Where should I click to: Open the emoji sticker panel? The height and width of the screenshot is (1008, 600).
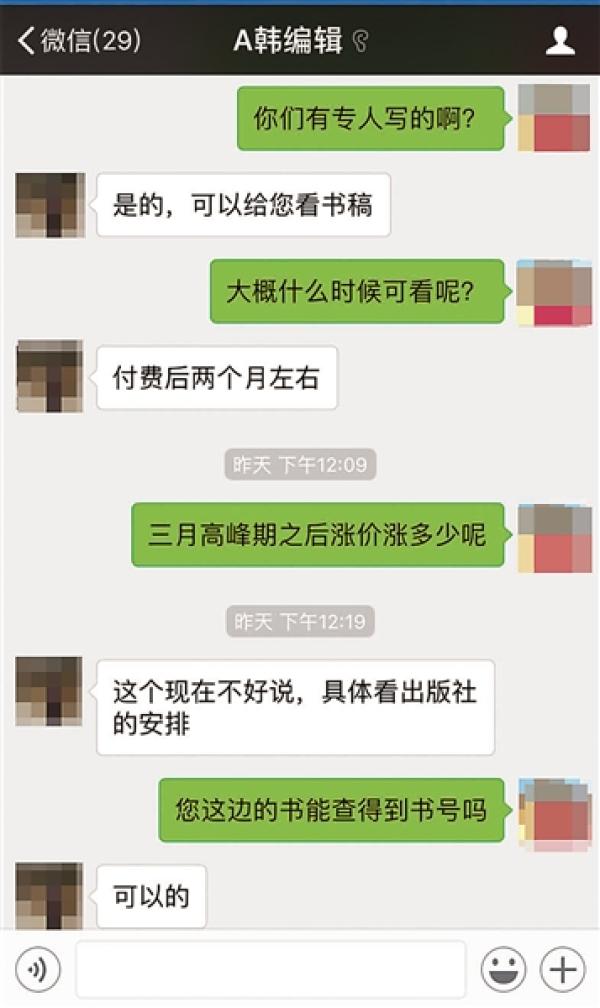pos(503,969)
